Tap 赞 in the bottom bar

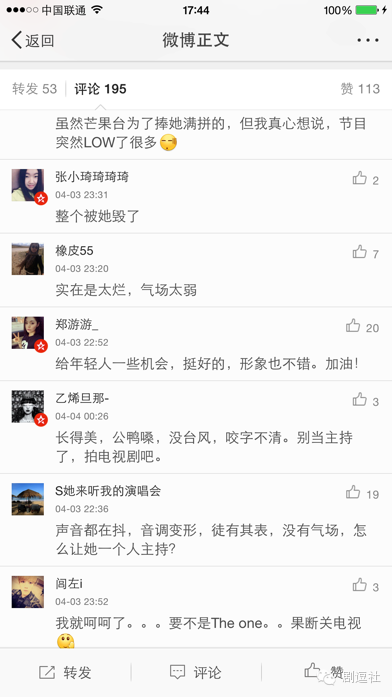[324, 672]
